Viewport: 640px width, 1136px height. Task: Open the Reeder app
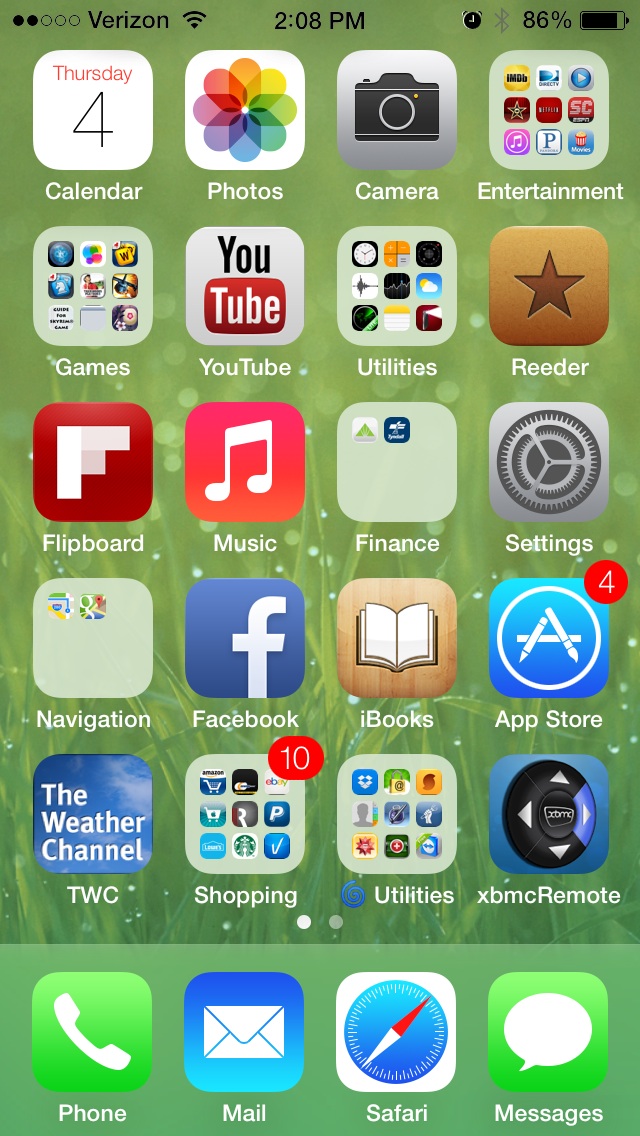[549, 286]
